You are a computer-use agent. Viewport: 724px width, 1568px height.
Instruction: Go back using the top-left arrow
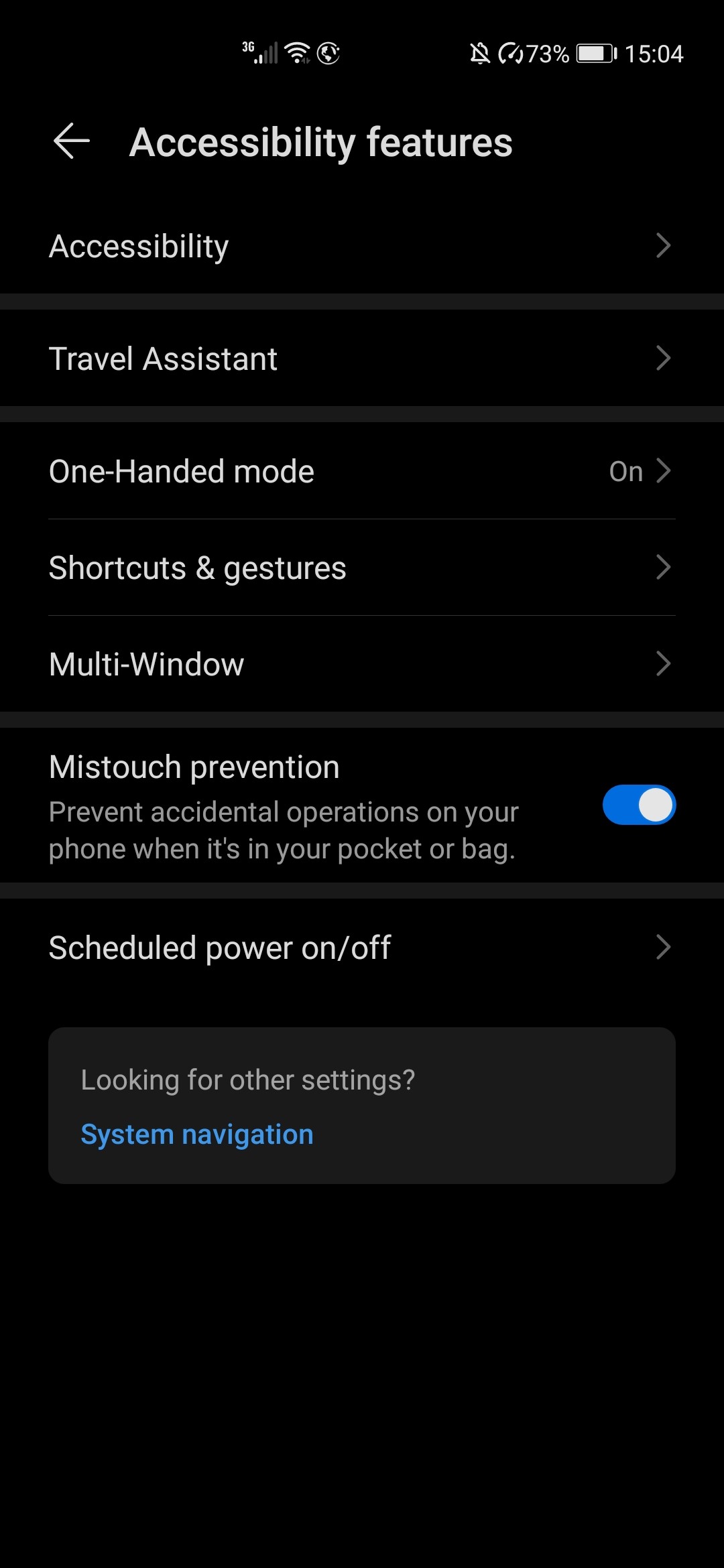pyautogui.click(x=72, y=141)
